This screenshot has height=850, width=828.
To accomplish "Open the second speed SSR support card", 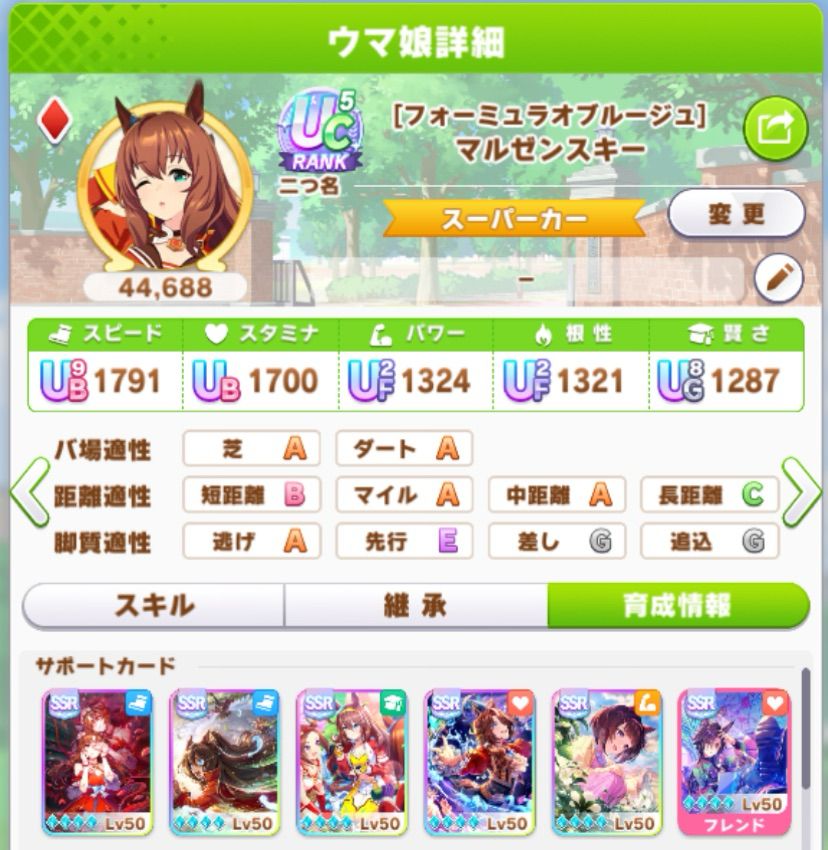I will (224, 762).
